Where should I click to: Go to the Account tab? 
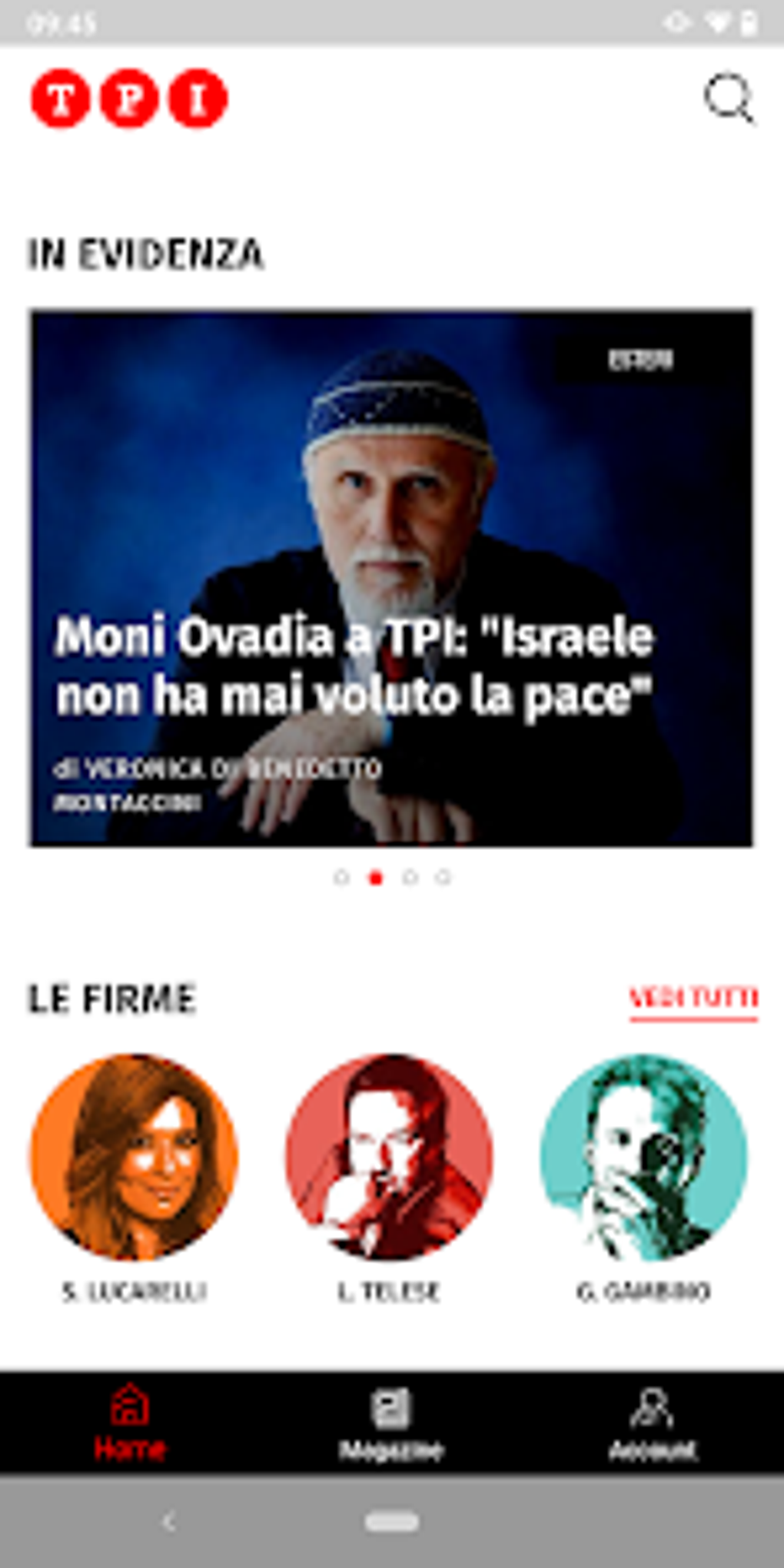653,1422
